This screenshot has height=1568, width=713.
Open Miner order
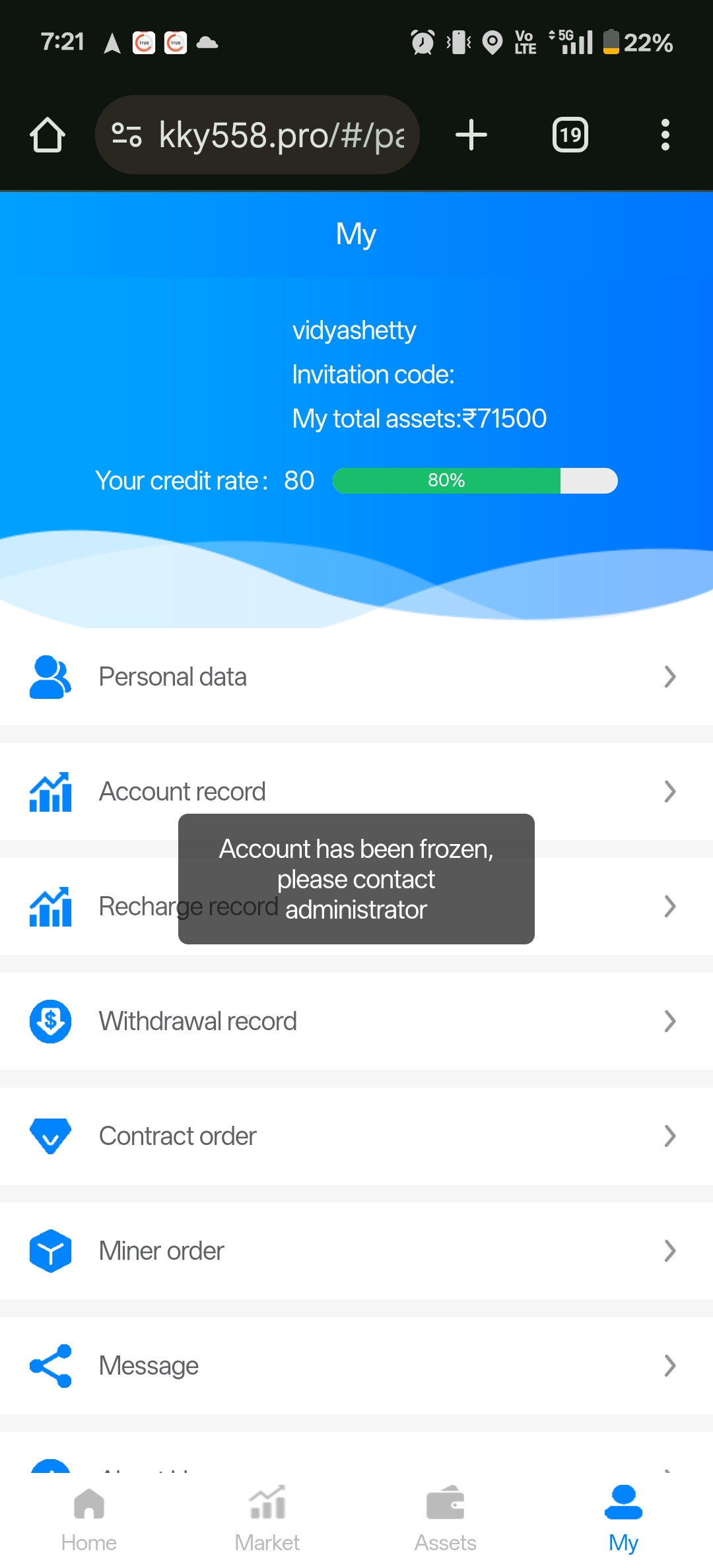pos(356,1251)
